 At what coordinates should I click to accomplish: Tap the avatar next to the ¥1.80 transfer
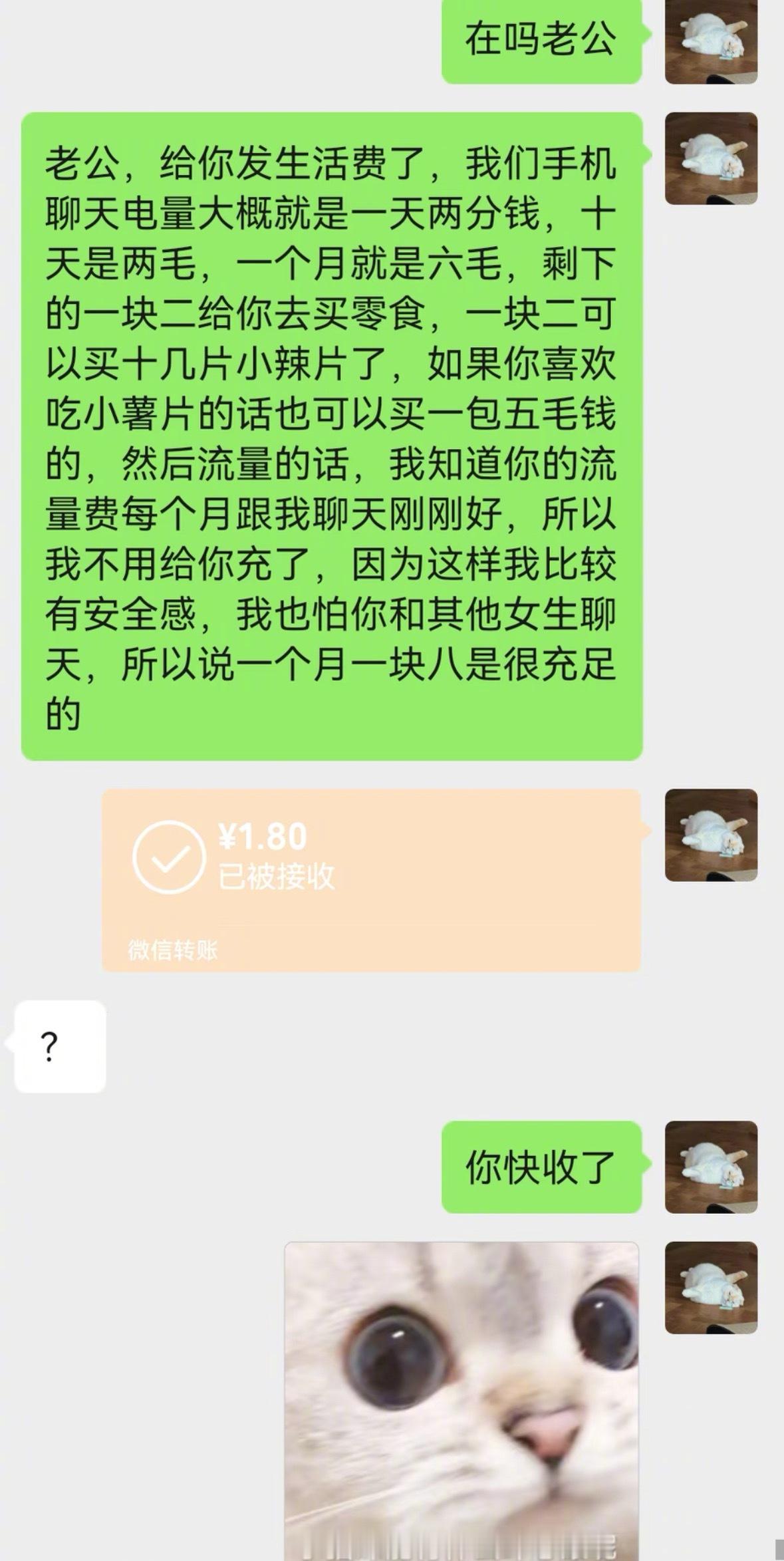712,835
